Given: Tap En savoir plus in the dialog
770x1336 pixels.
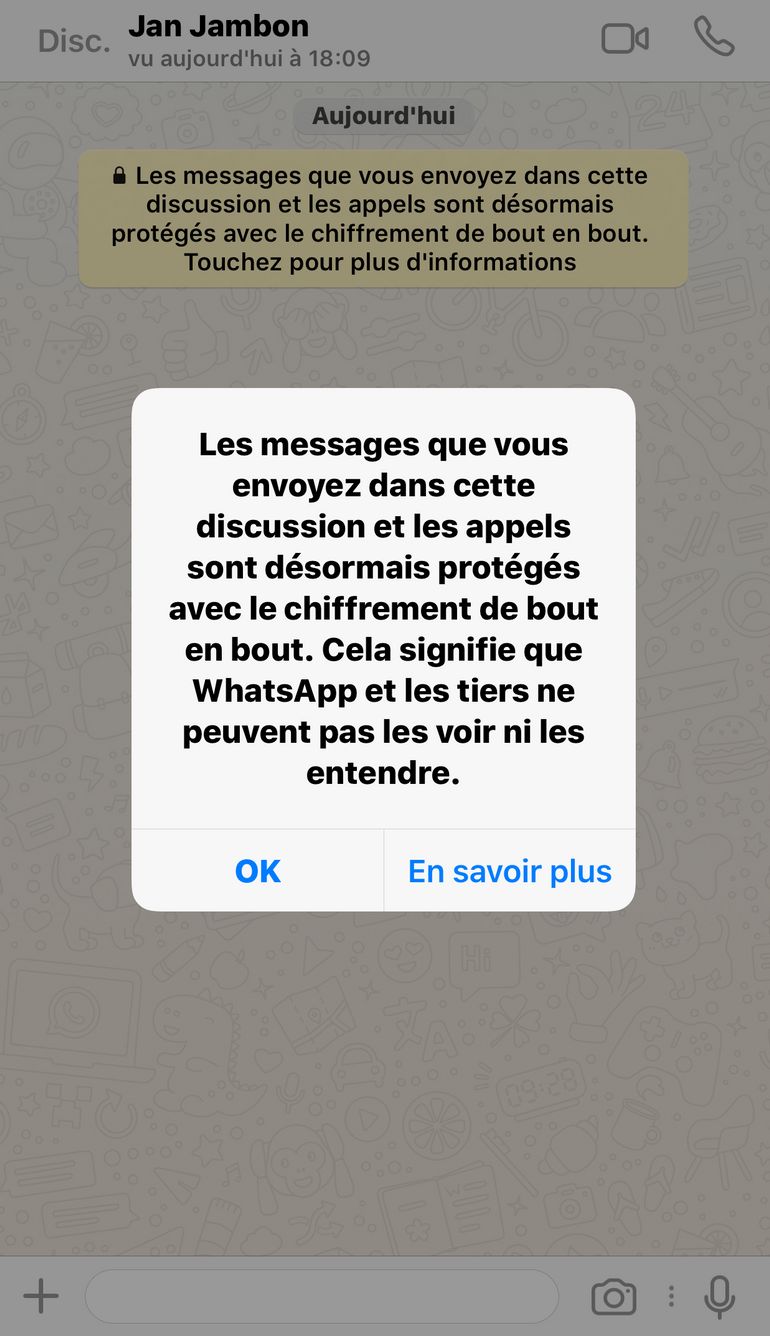Looking at the screenshot, I should click(x=509, y=871).
